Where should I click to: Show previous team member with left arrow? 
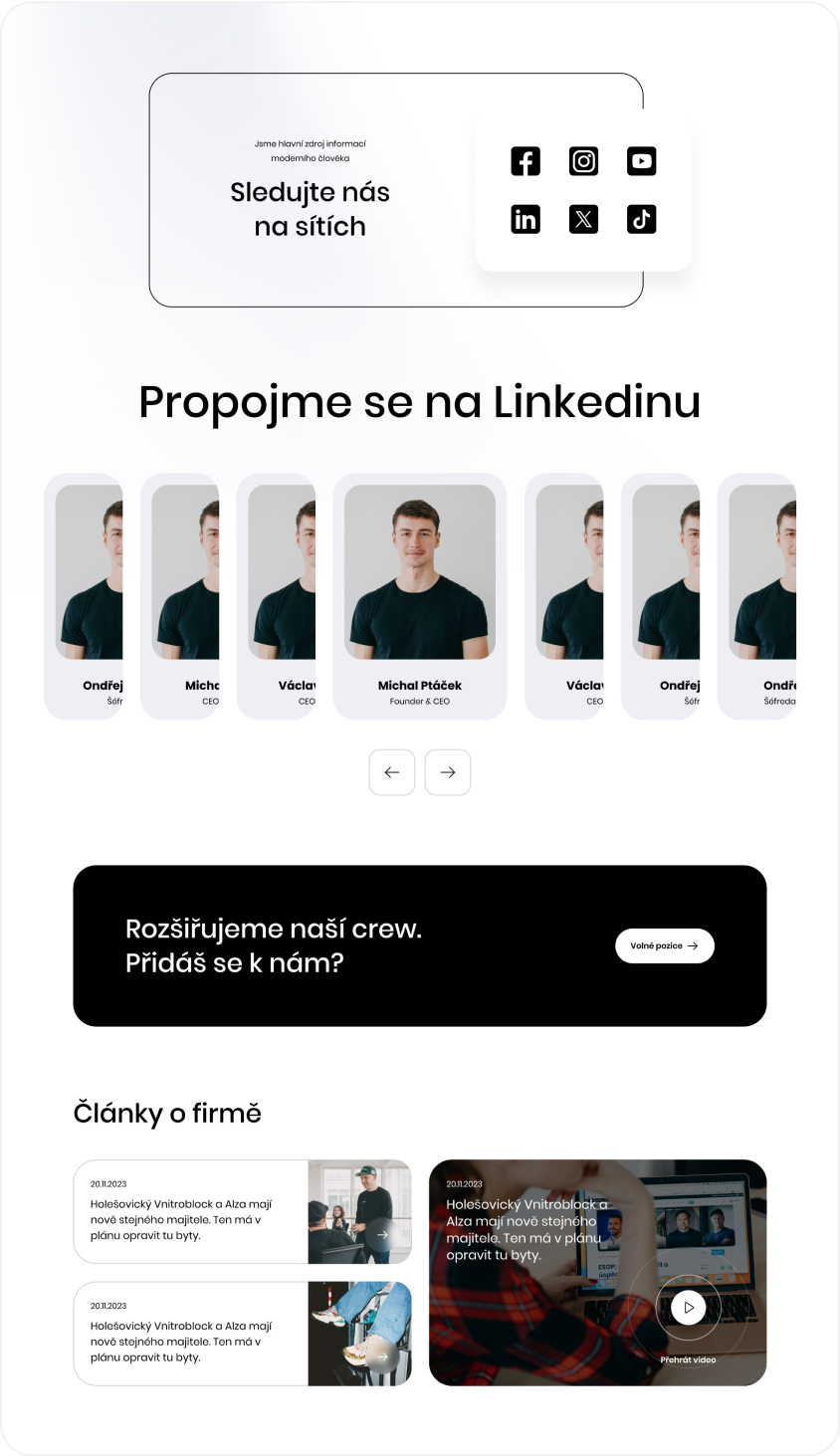(x=392, y=772)
